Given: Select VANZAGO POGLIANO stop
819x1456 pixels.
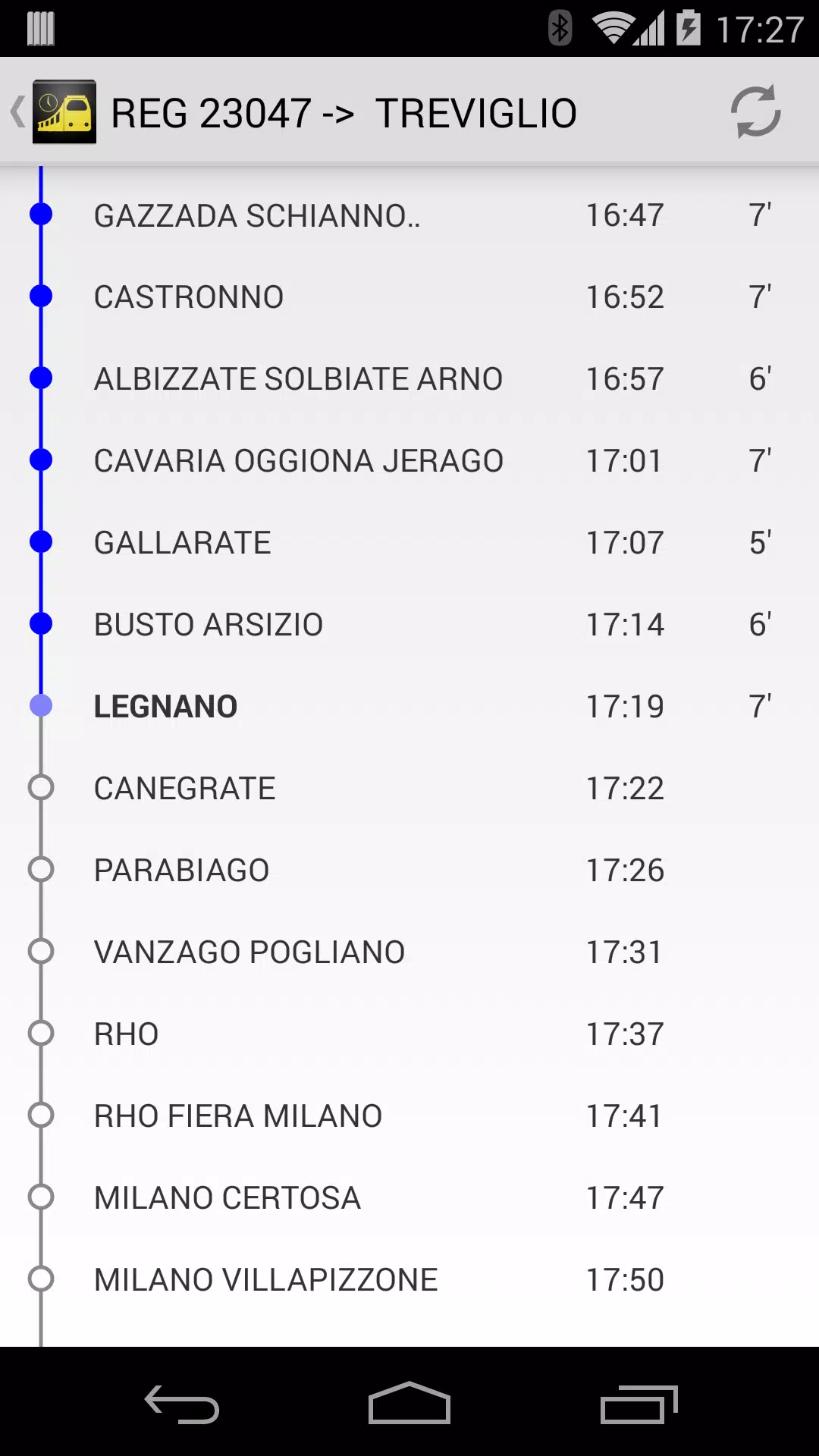Looking at the screenshot, I should (409, 952).
